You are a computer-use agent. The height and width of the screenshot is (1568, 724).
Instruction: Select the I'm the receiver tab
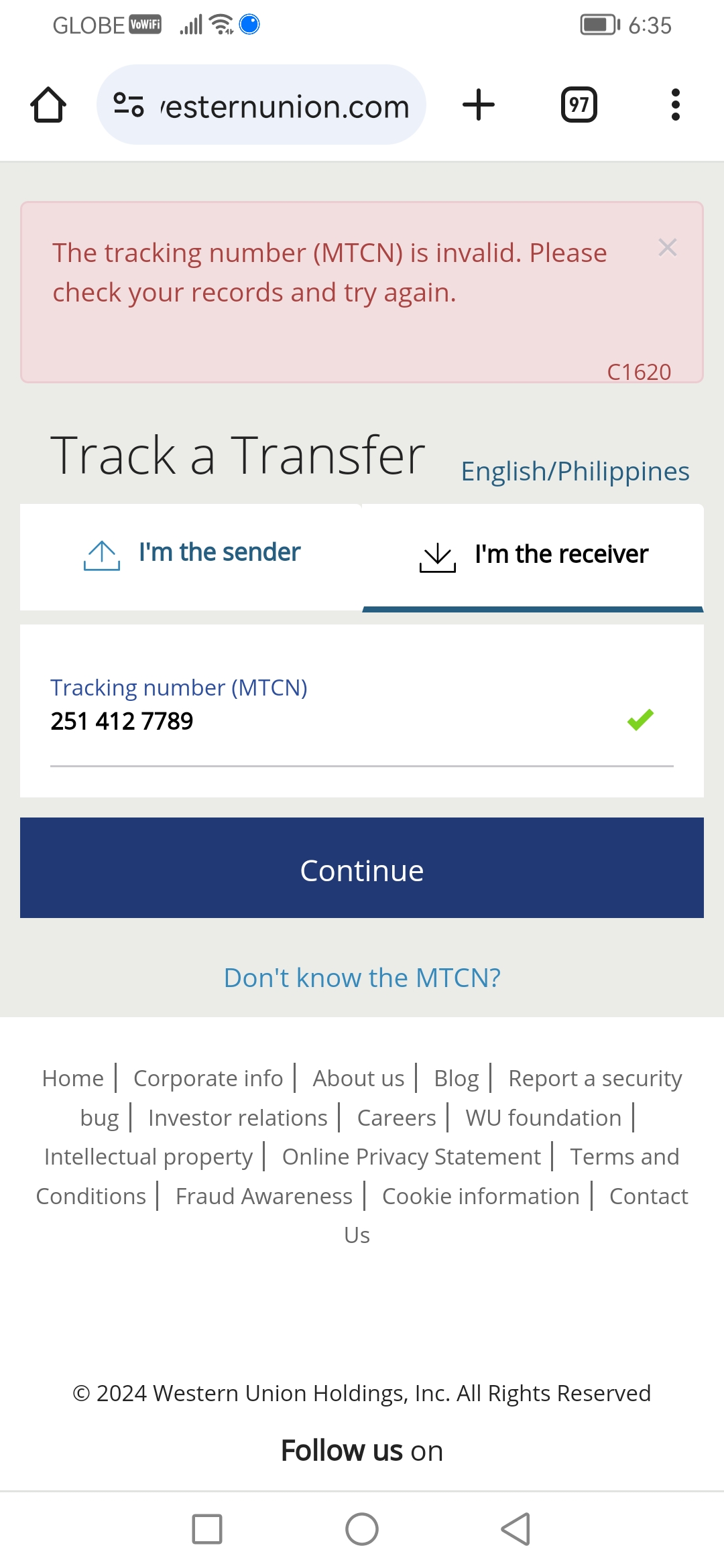(x=533, y=557)
